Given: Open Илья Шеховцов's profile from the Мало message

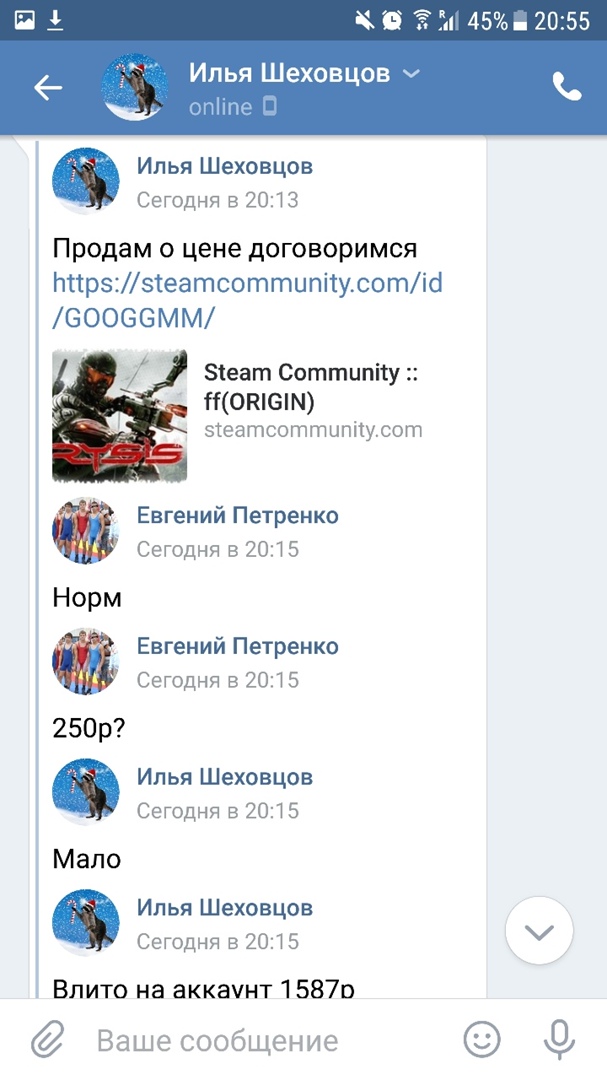Looking at the screenshot, I should click(224, 777).
